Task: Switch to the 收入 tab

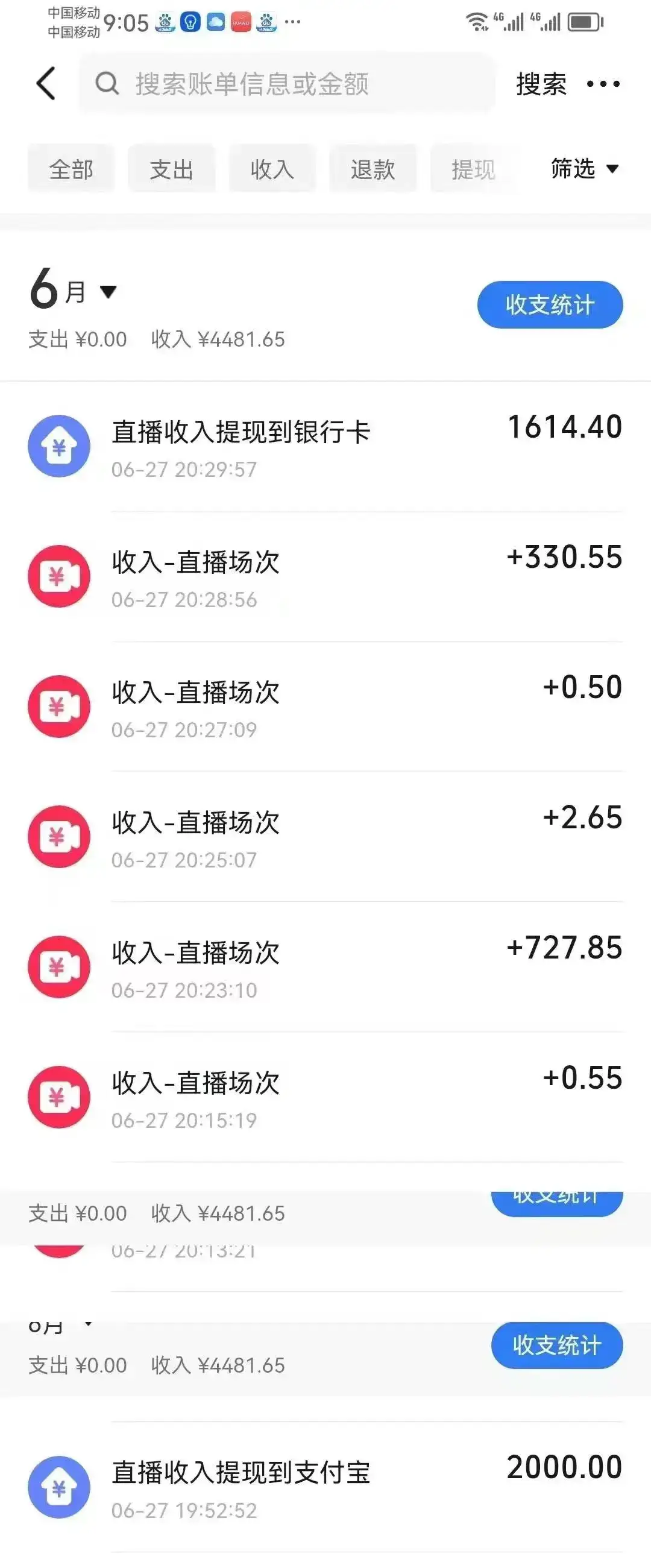Action: coord(271,169)
